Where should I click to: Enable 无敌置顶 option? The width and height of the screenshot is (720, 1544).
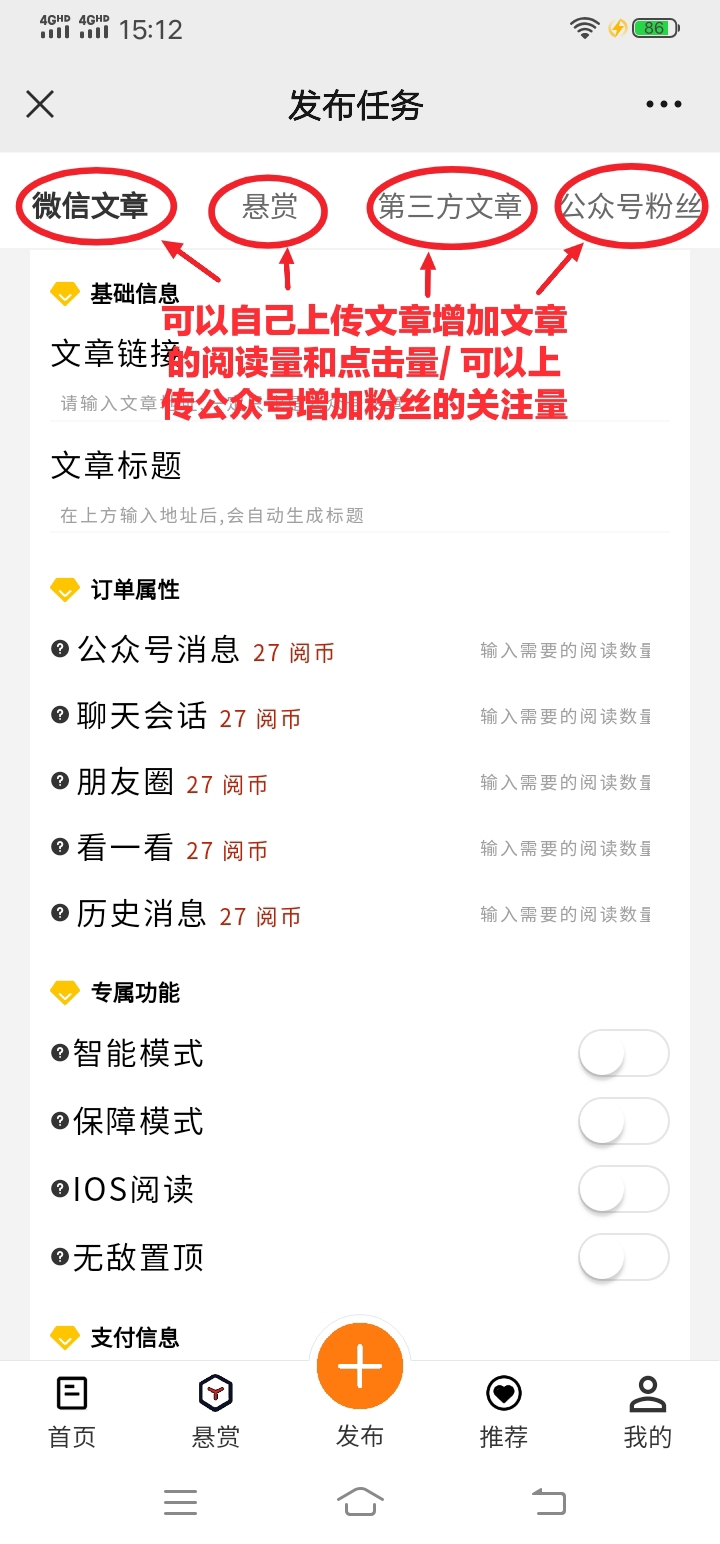click(x=623, y=1258)
